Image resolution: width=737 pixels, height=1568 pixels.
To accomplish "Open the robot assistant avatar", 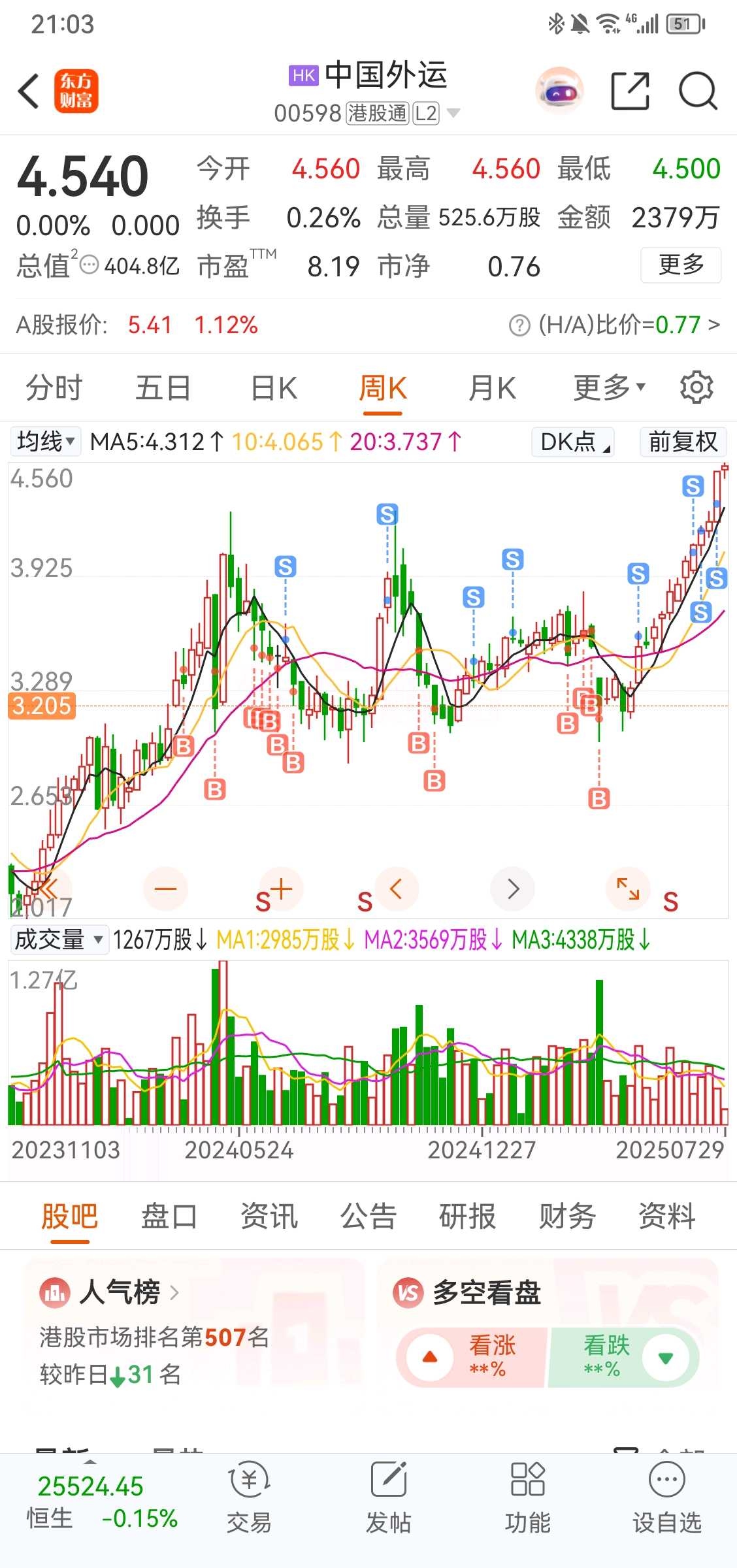I will point(559,91).
